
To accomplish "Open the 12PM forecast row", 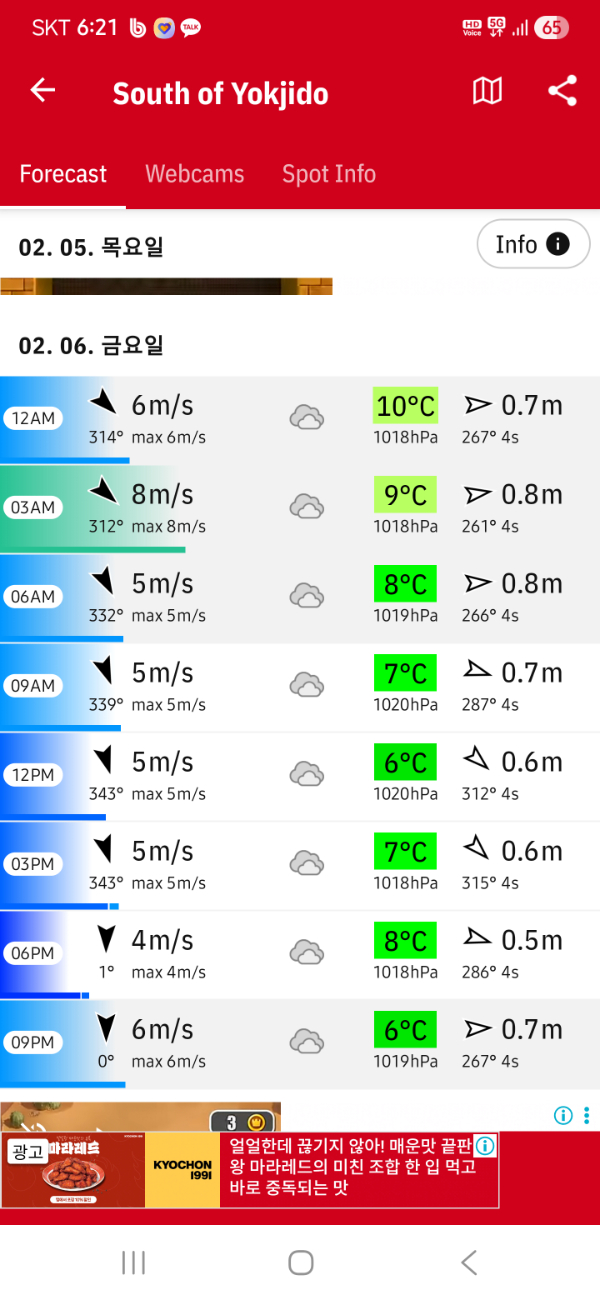I will [x=300, y=775].
